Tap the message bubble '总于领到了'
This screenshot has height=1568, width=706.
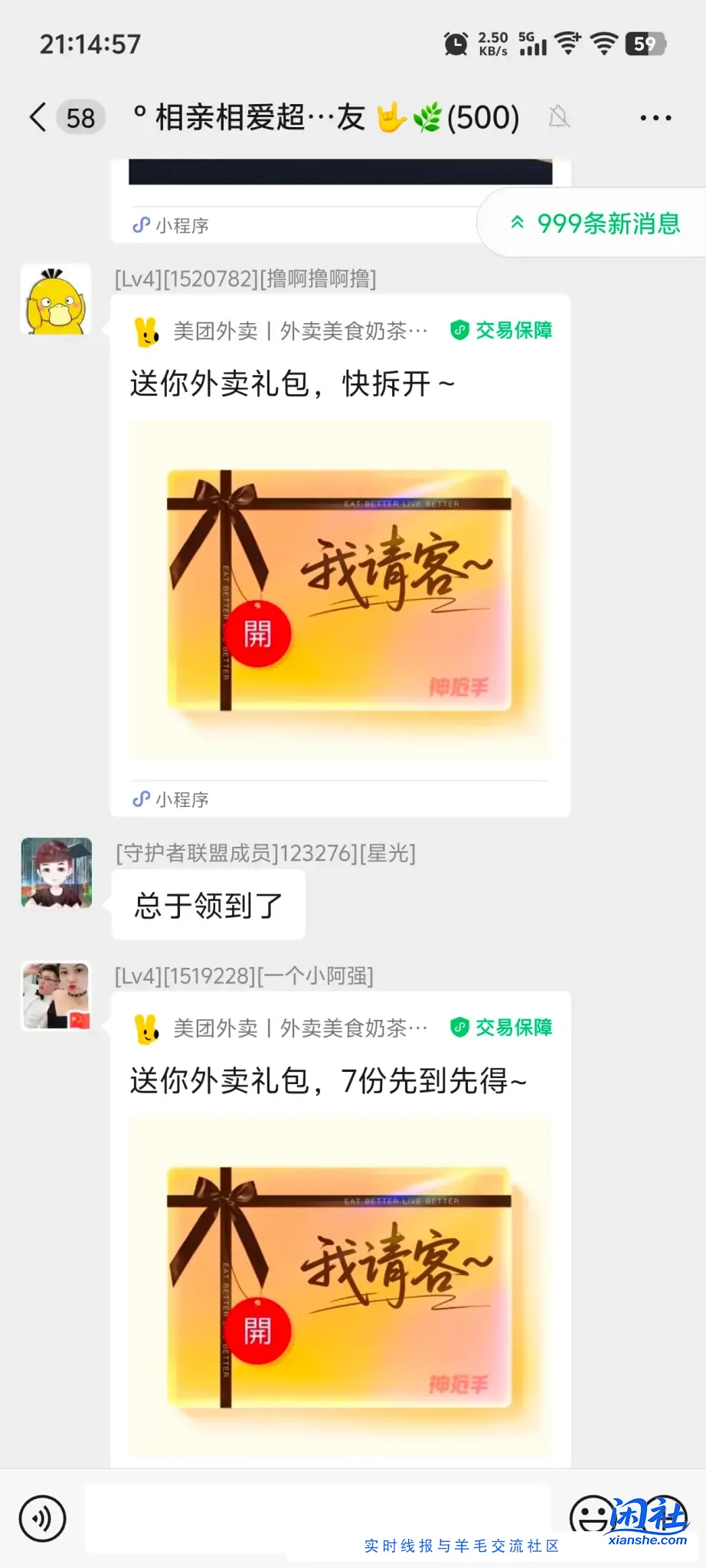(x=208, y=904)
